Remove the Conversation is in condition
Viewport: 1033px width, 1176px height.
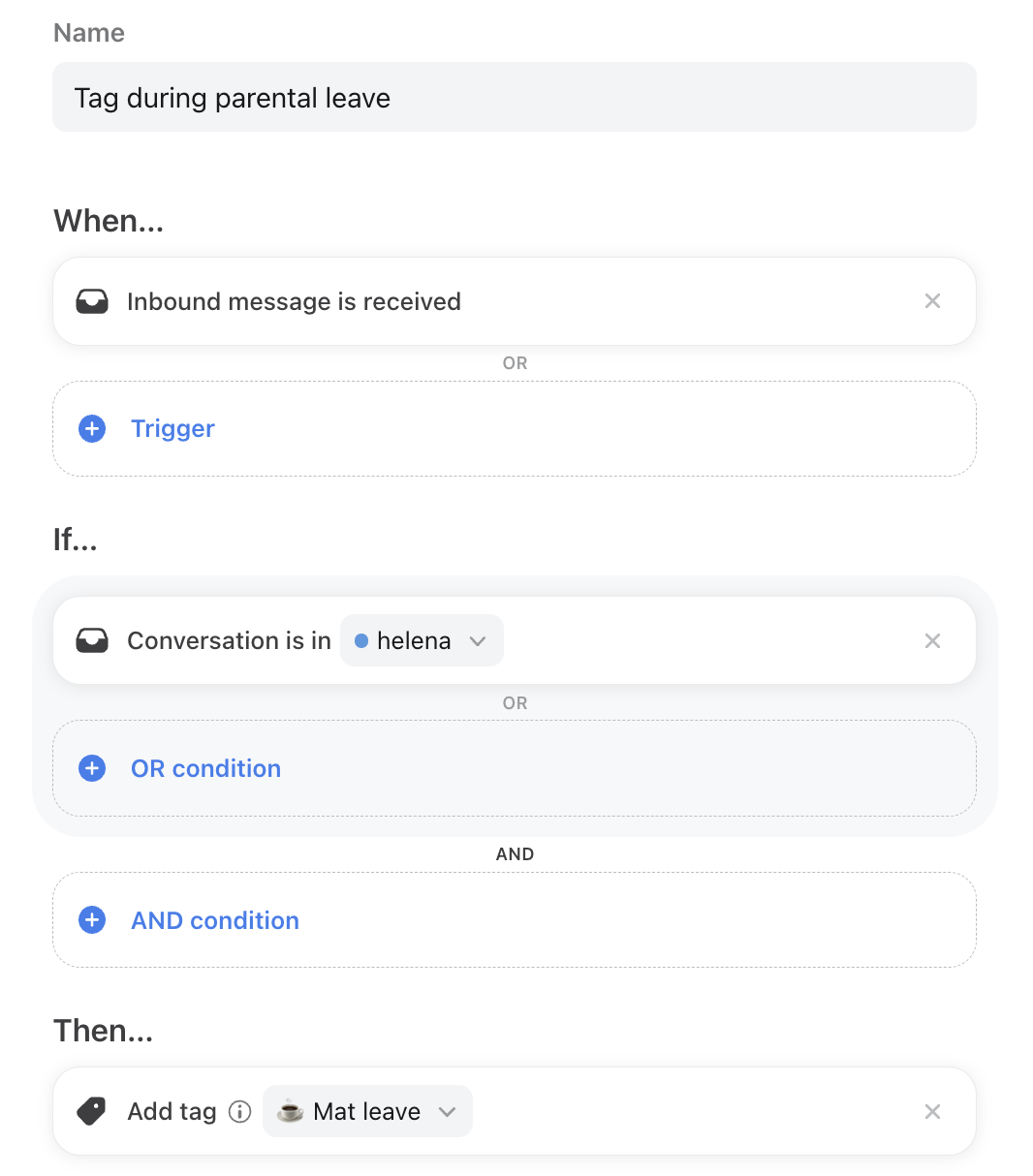[x=932, y=640]
